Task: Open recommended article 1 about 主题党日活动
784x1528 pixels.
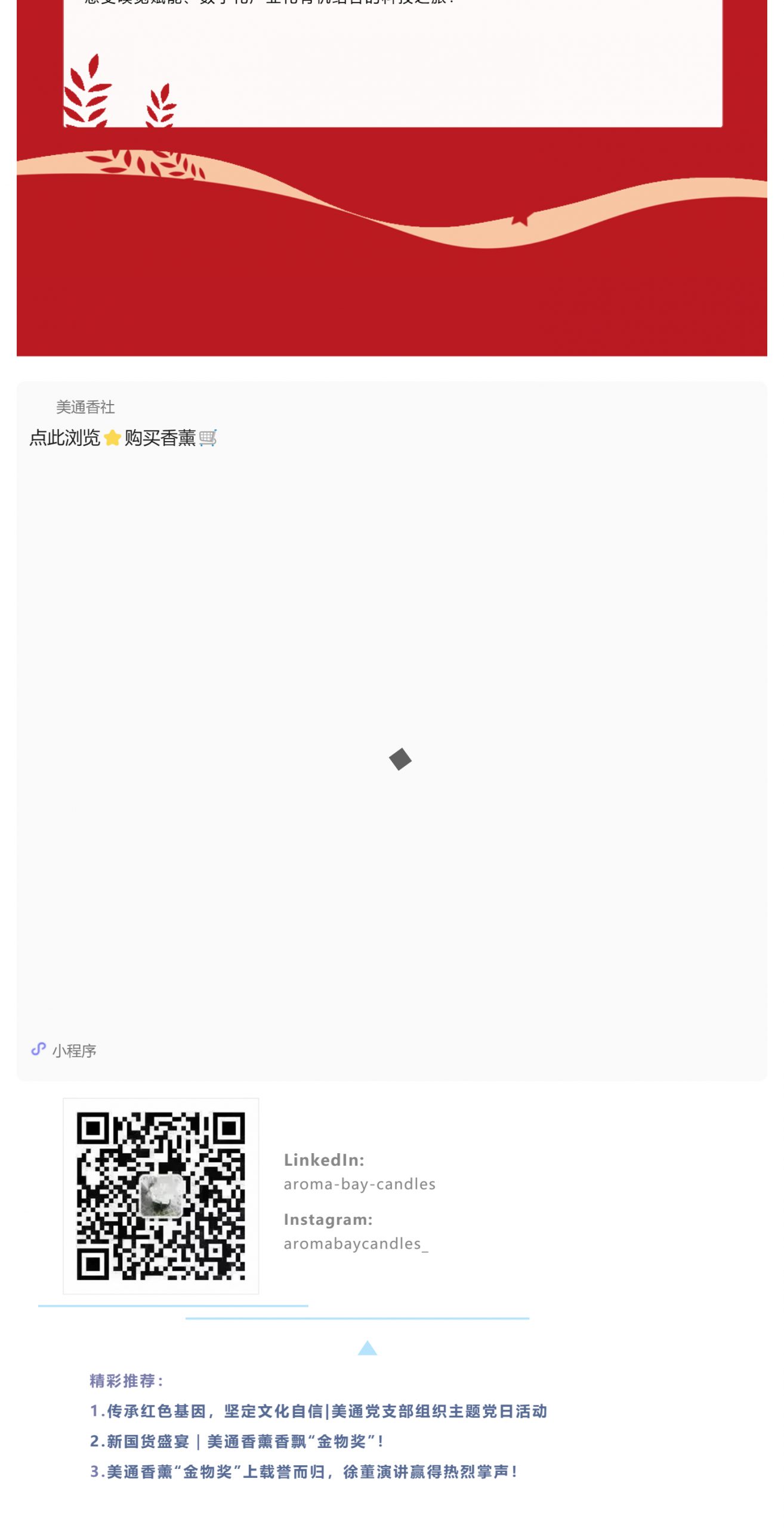Action: point(318,1410)
